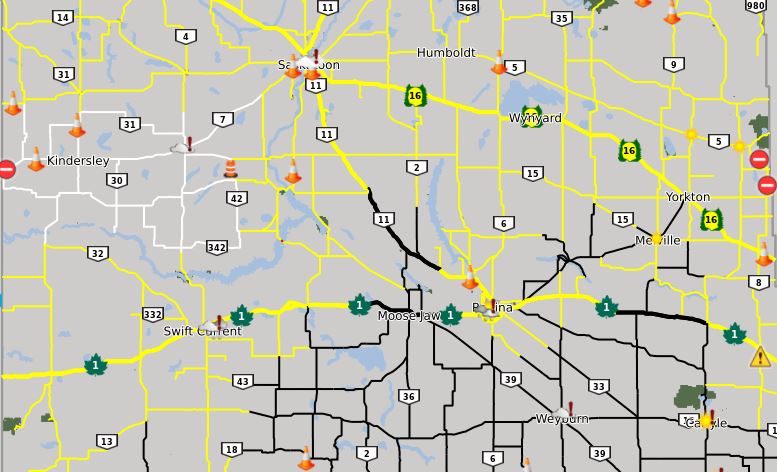Open the construction barrel near Highway 42
The image size is (777, 472).
coord(230,167)
